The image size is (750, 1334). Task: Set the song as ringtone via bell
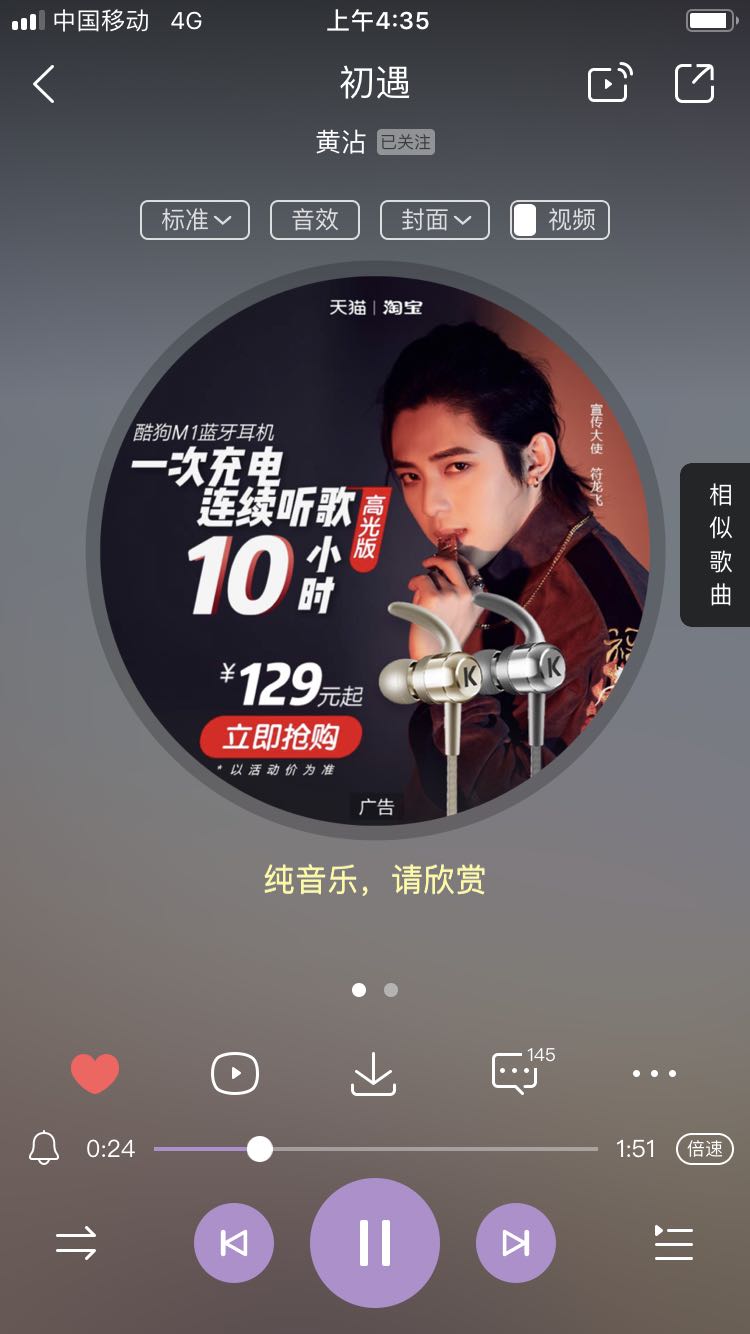44,1148
